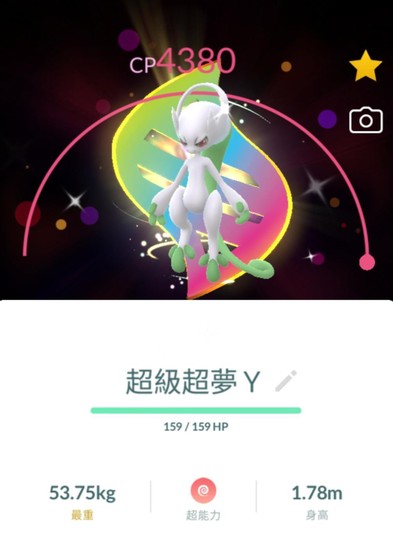Edit the nickname 超級超夢 Y with the pencil icon
Image resolution: width=393 pixels, height=540 pixels.
(286, 381)
